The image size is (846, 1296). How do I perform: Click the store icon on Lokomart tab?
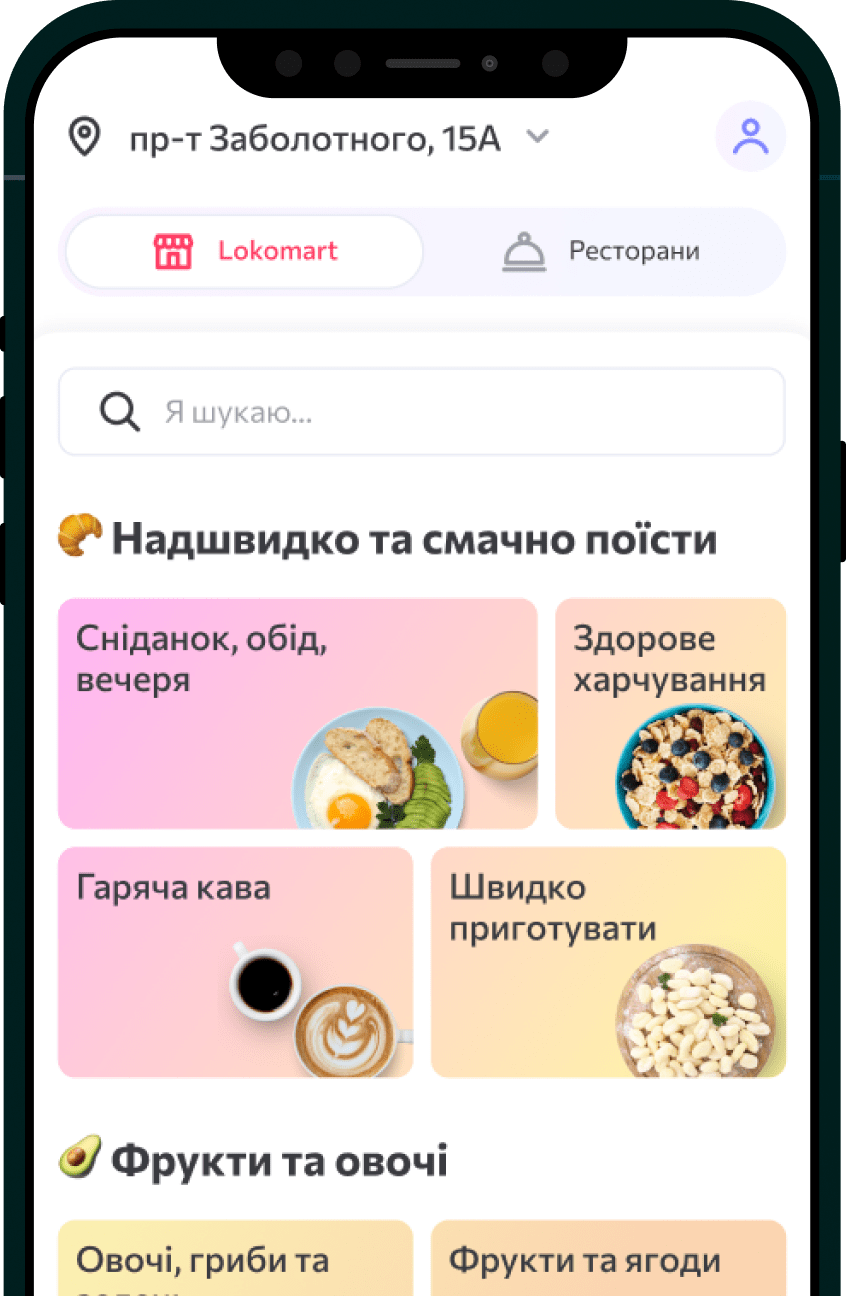[172, 251]
